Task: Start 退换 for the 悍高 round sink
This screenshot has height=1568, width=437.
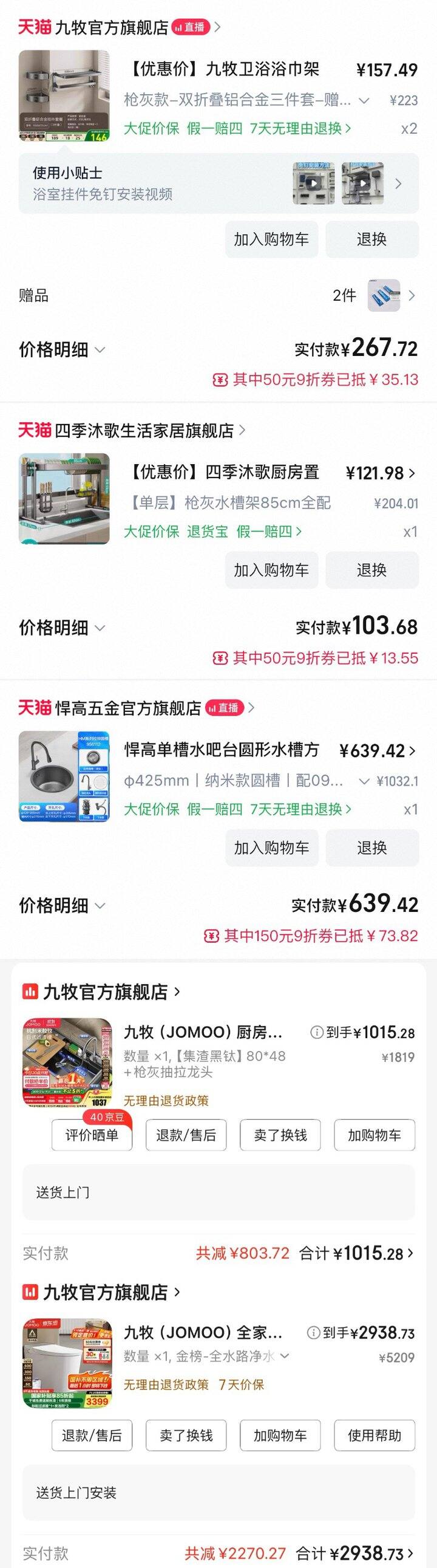Action: [x=371, y=847]
